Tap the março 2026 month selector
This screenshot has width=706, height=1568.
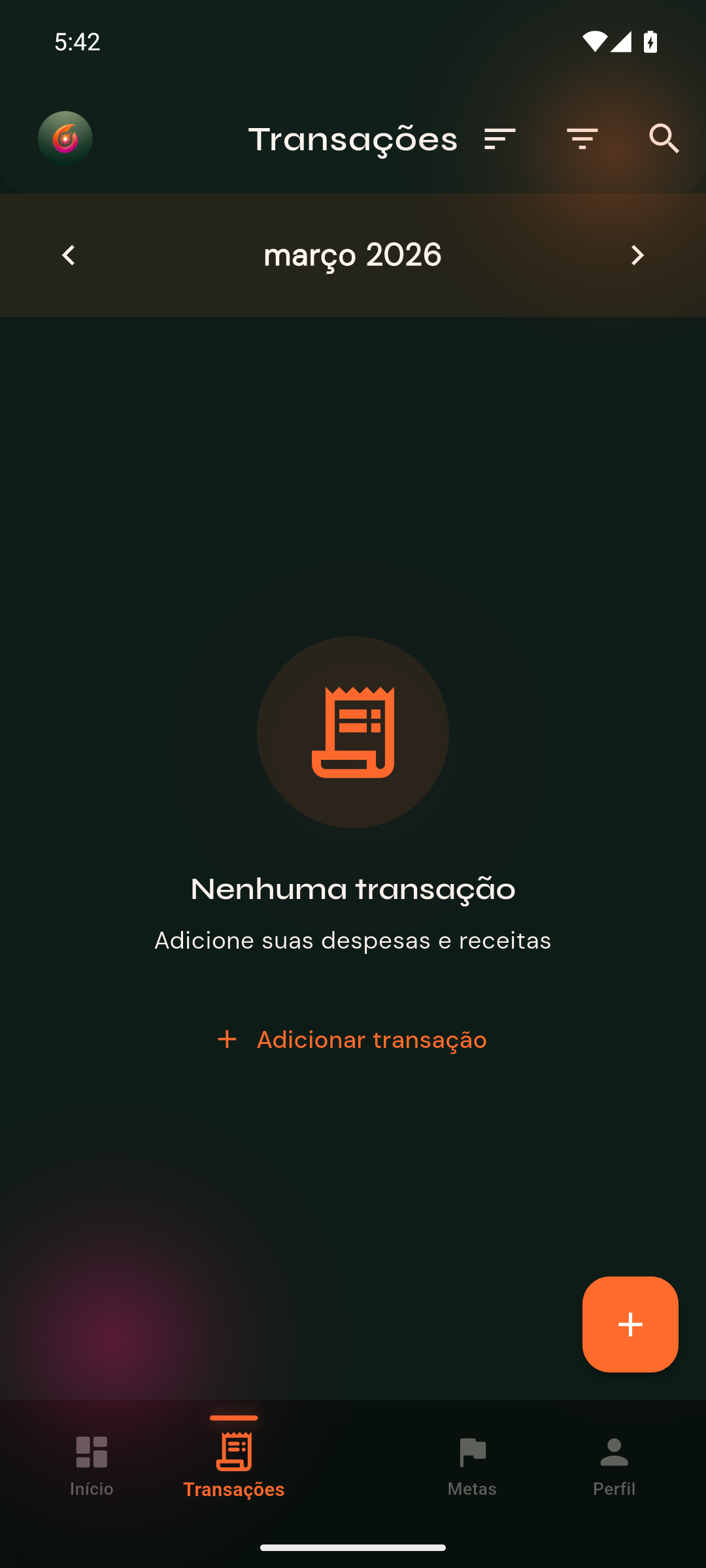point(353,255)
